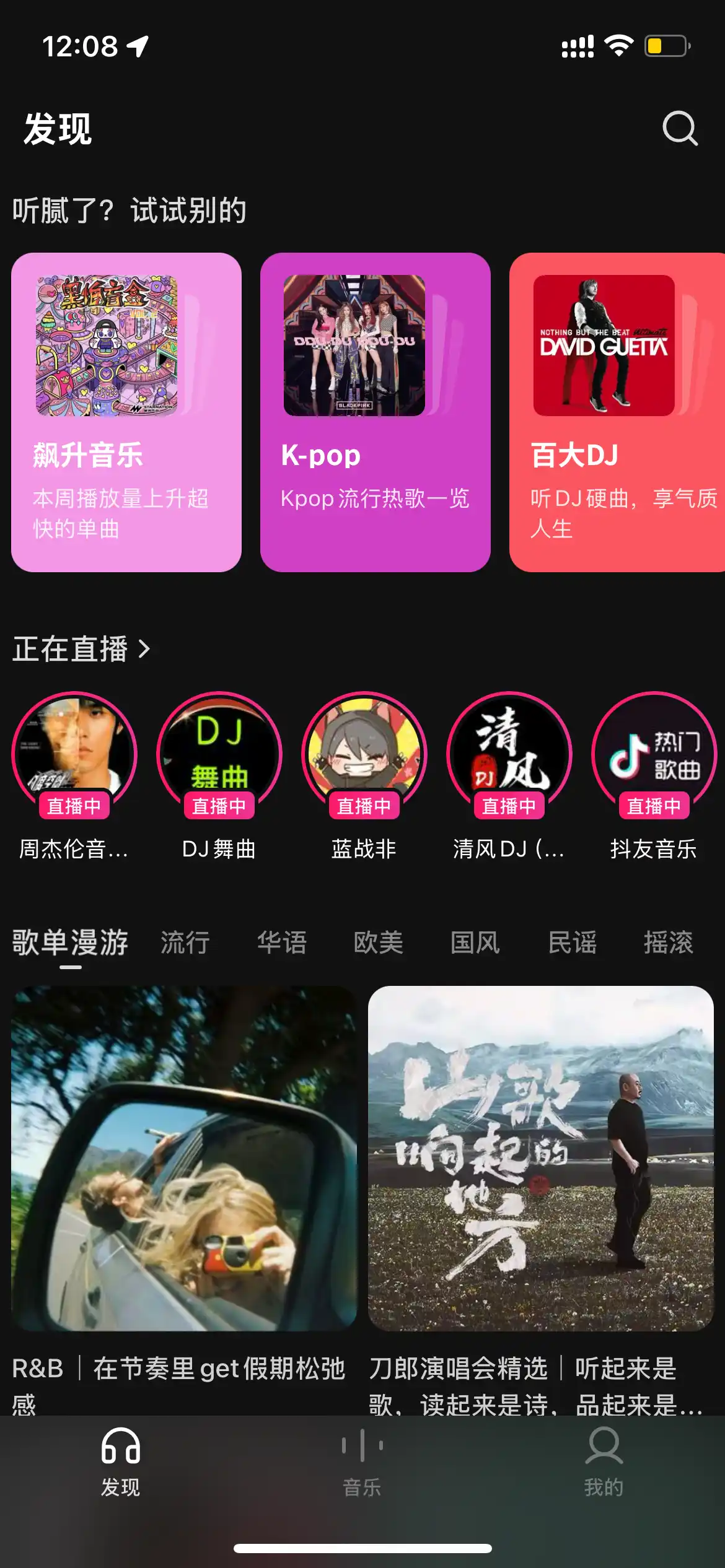
Task: Switch to the 华语 tab
Action: pyautogui.click(x=281, y=943)
